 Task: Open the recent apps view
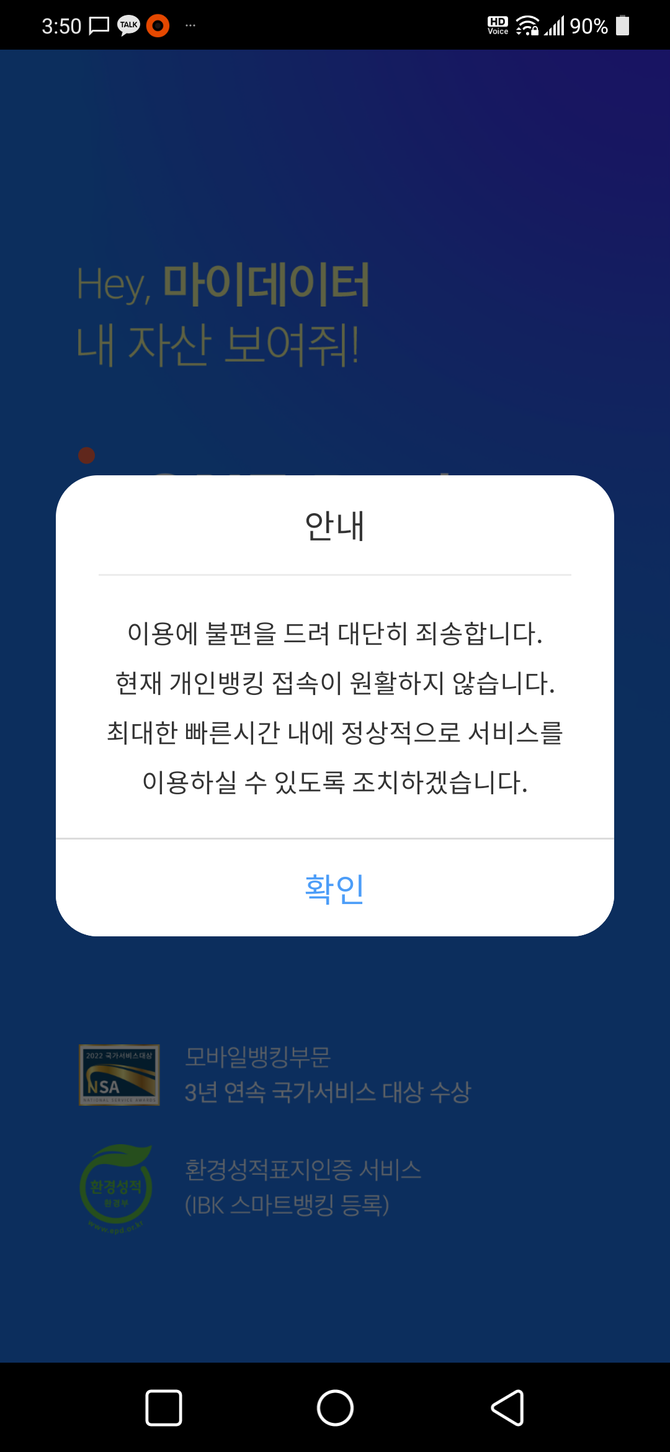(x=164, y=1407)
